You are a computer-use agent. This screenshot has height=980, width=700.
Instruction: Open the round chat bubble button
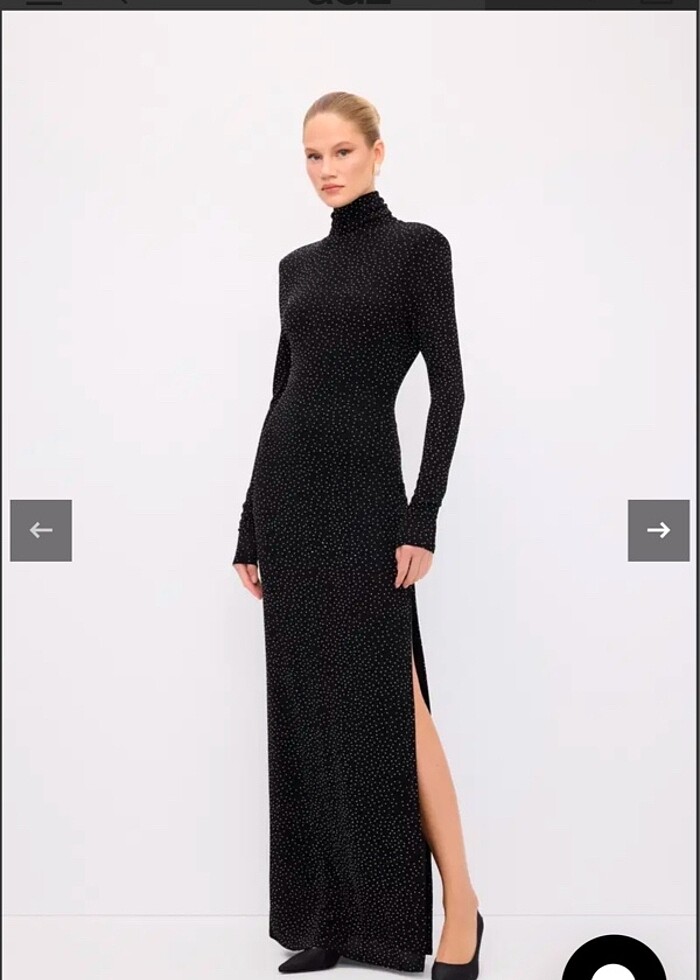tap(615, 962)
